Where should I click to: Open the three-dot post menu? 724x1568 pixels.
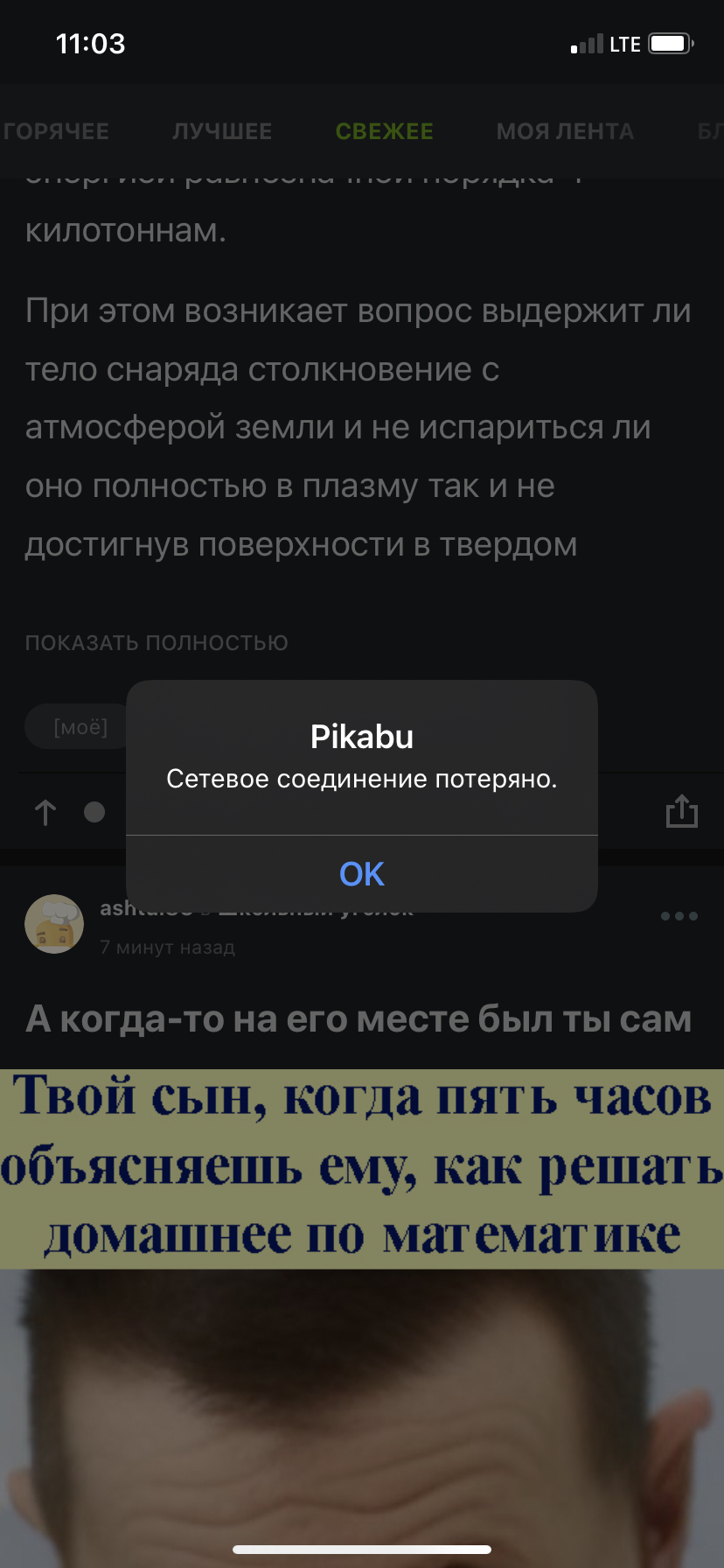[x=679, y=916]
